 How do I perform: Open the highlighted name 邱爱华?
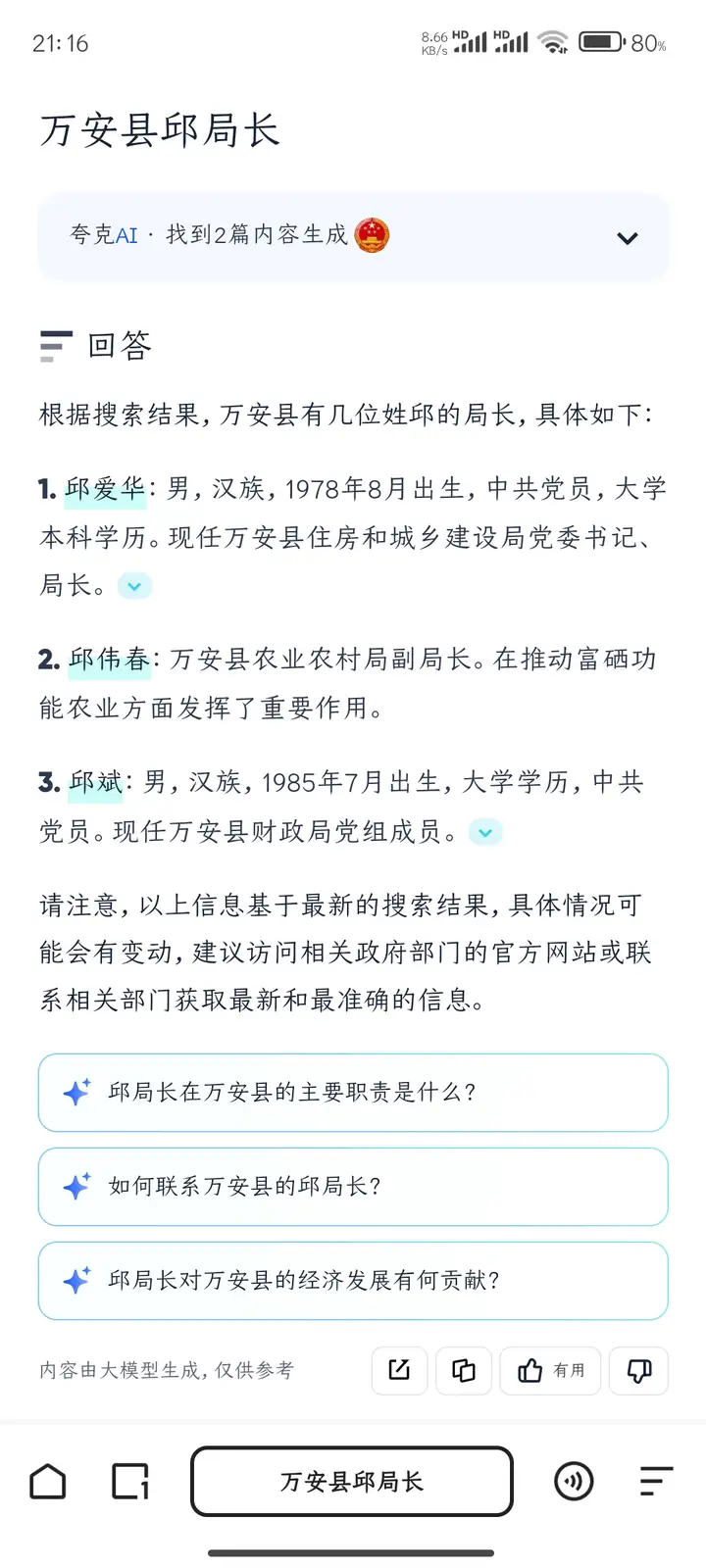[x=106, y=488]
